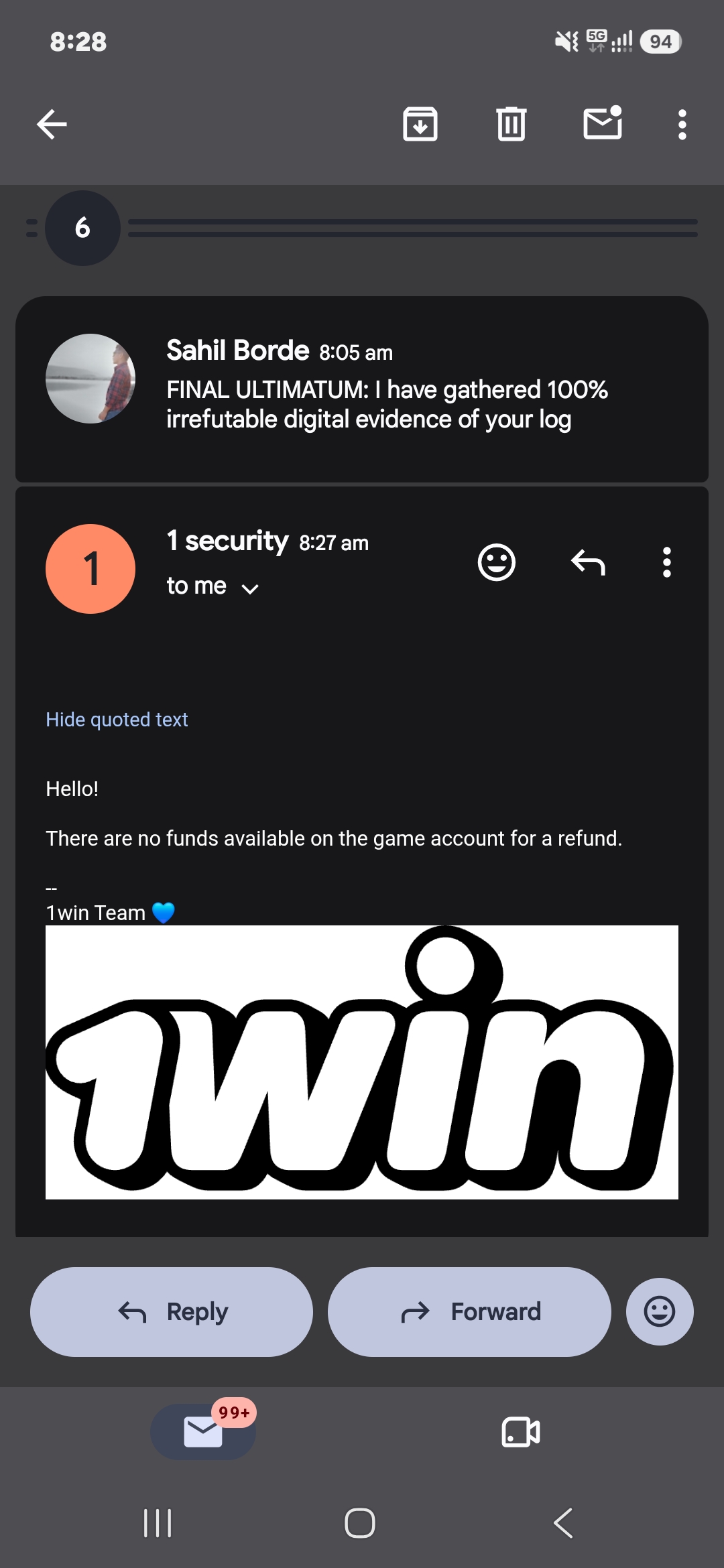
Task: Open the top bar overflow menu
Action: tap(682, 125)
